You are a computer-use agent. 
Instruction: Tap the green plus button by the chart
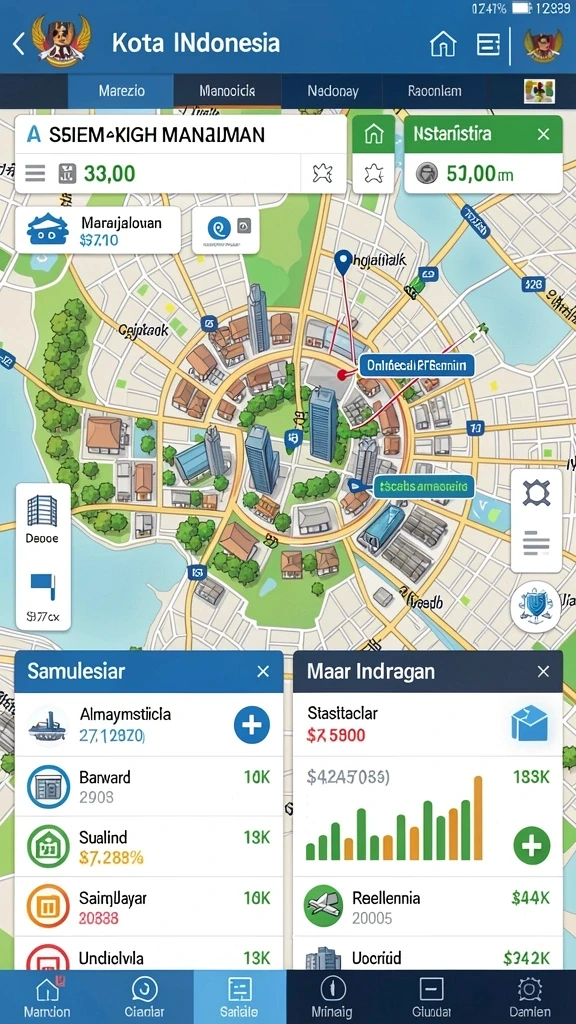tap(532, 846)
